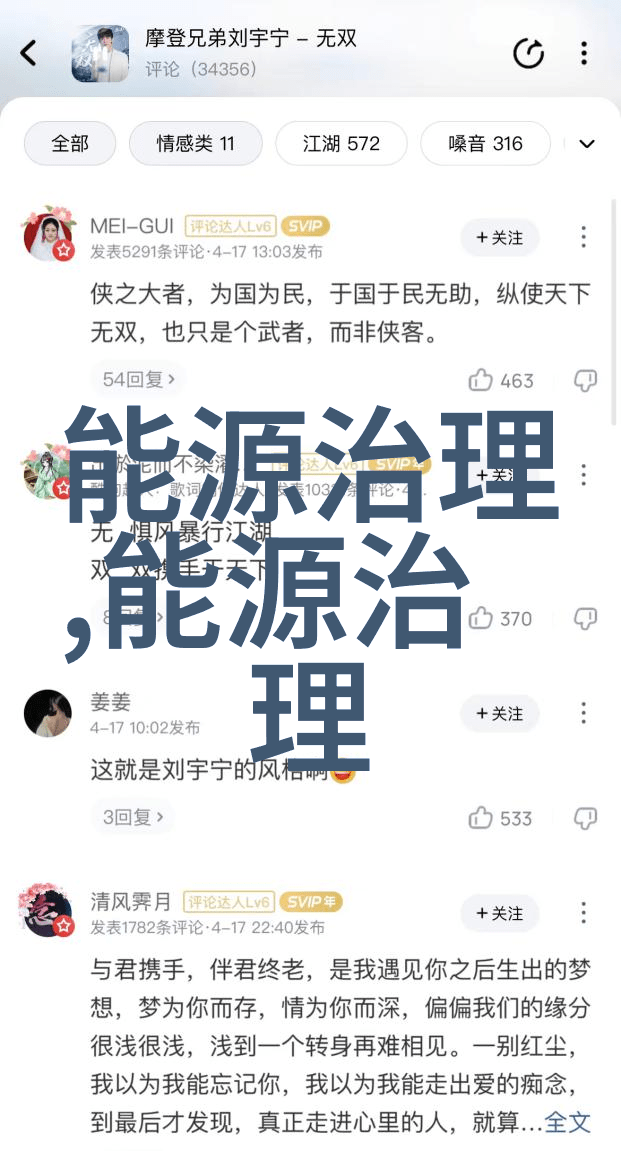621x1151 pixels.
Task: Tap the circular lightning icon in the header
Action: point(528,53)
